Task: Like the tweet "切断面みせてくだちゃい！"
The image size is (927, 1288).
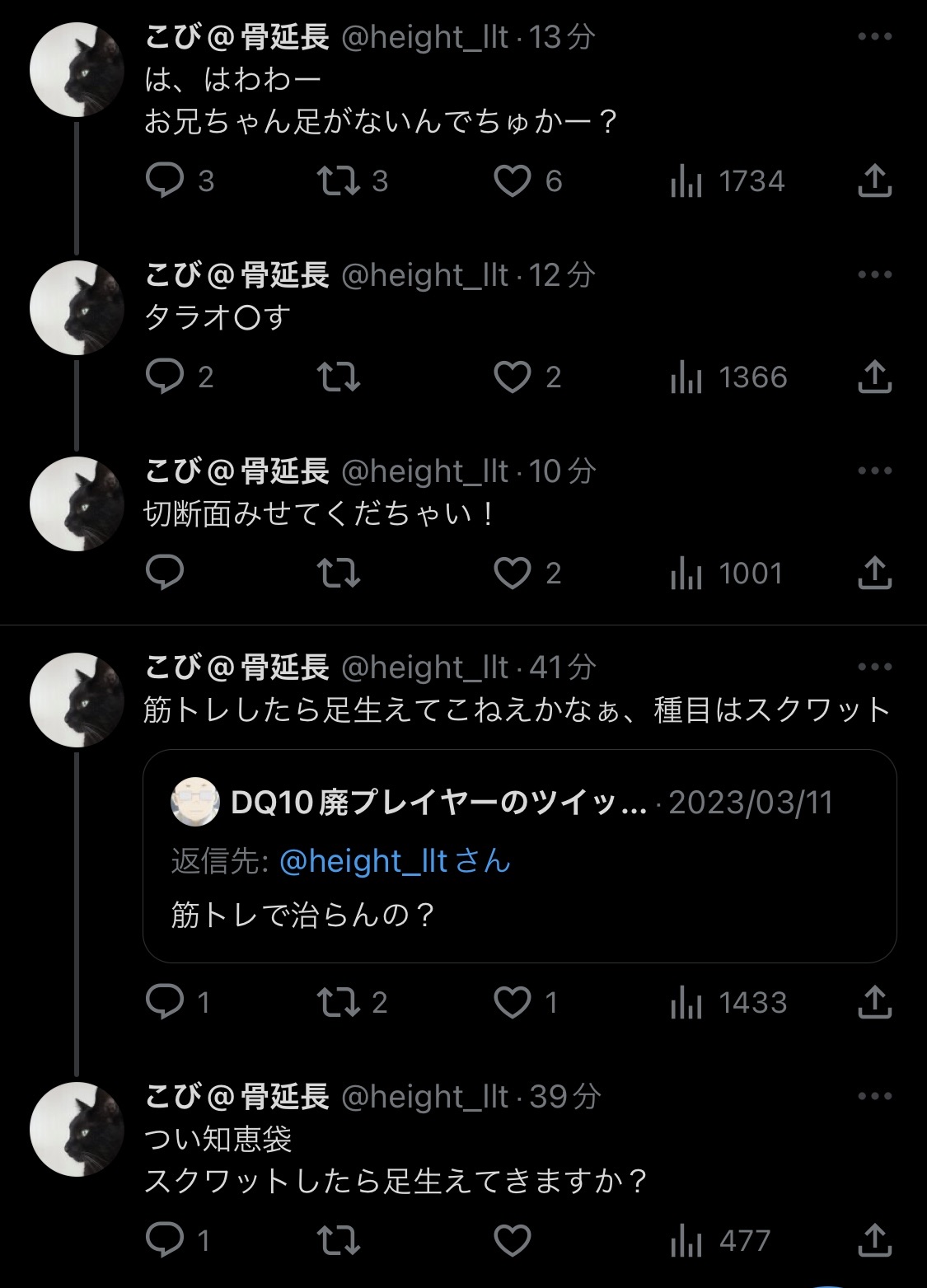Action: click(512, 574)
